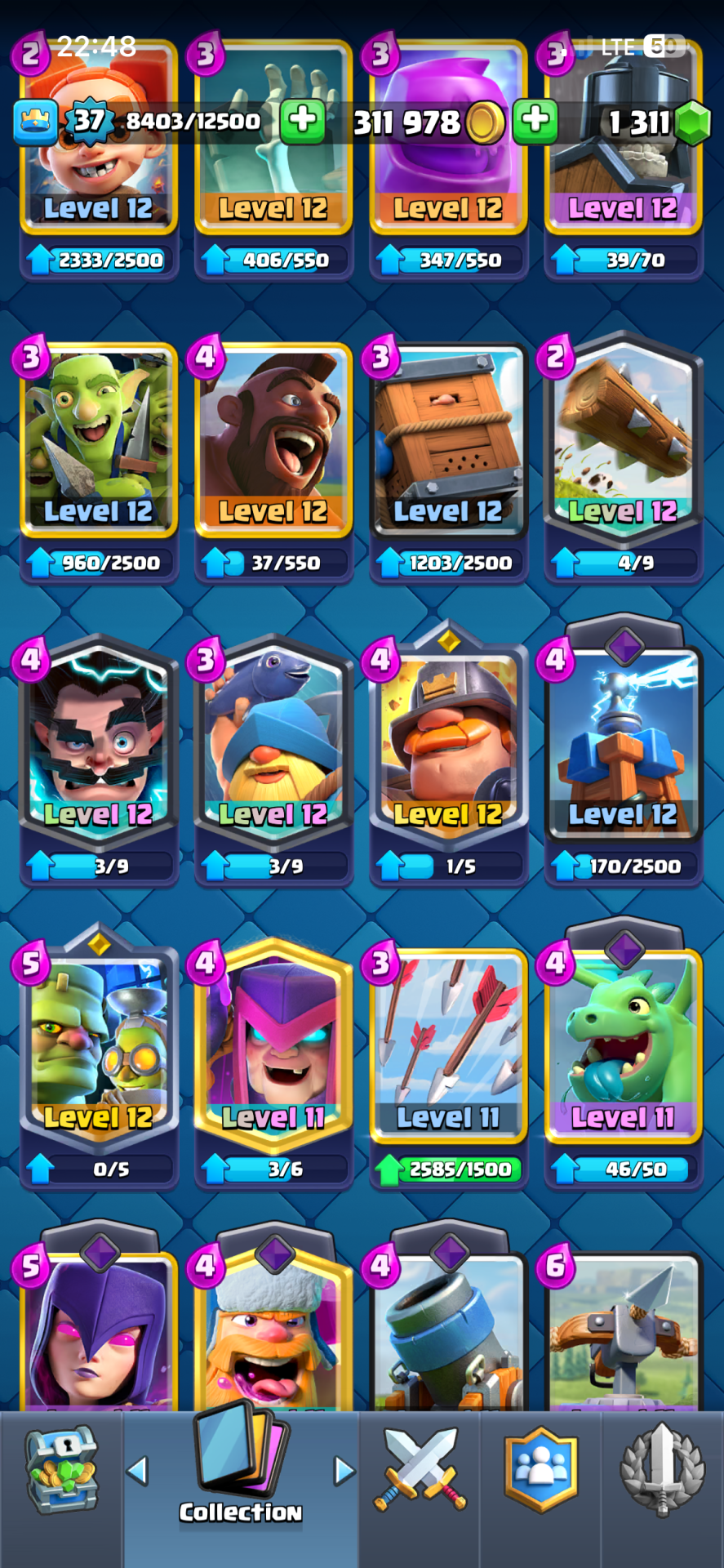This screenshot has height=1568, width=724.
Task: Open the Events sword-and-laurel tab
Action: (x=662, y=1470)
